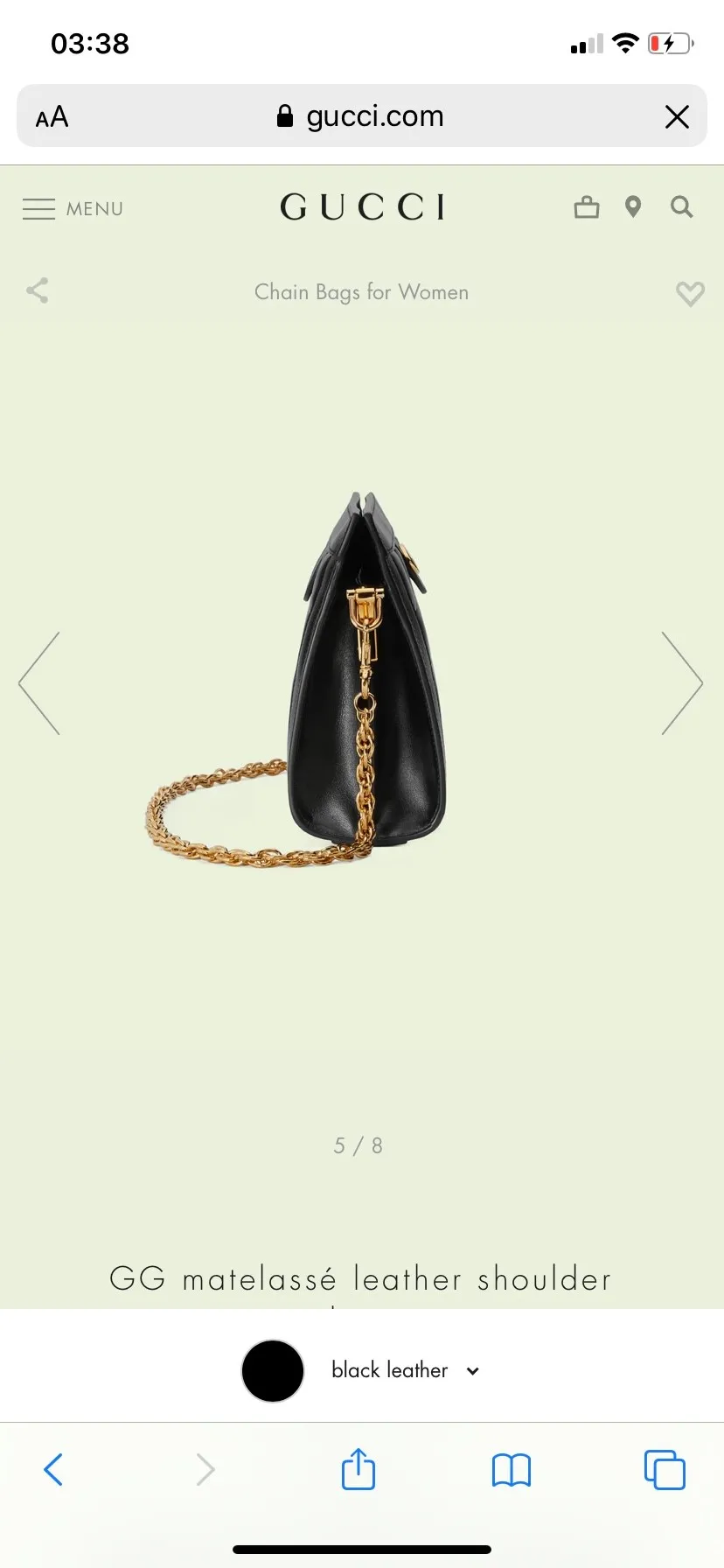Open the shopping bag icon
The image size is (724, 1568).
(586, 207)
